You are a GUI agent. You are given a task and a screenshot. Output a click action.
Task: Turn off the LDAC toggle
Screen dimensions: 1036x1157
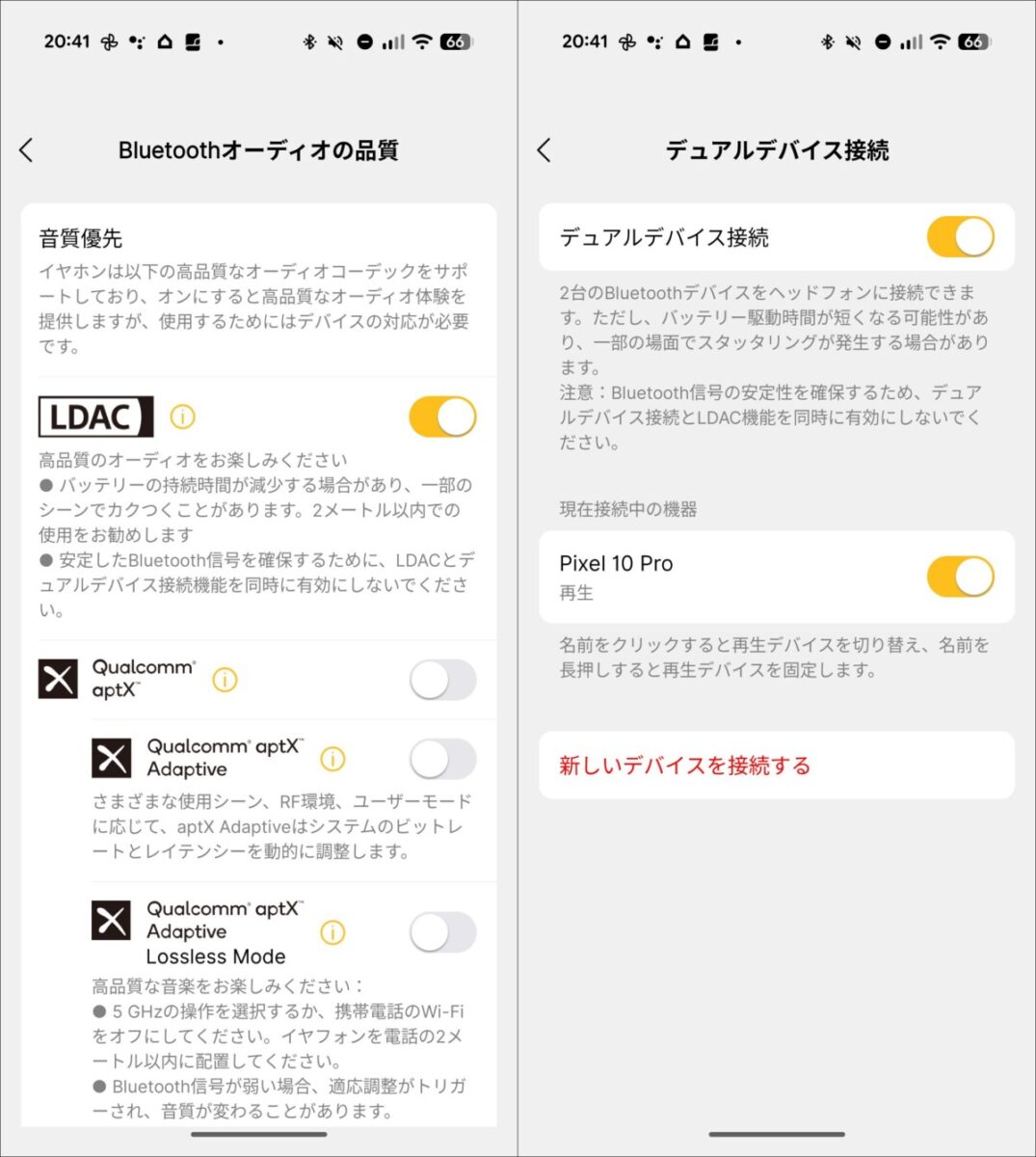[442, 417]
